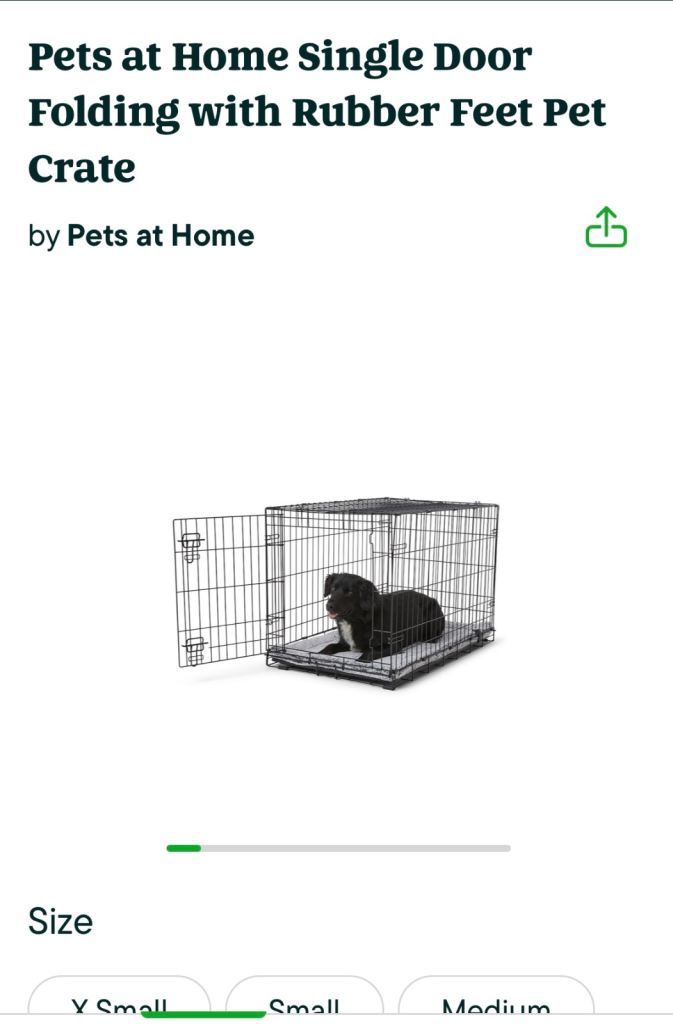Select the X Small size chip
673x1024 pixels.
pos(119,1002)
